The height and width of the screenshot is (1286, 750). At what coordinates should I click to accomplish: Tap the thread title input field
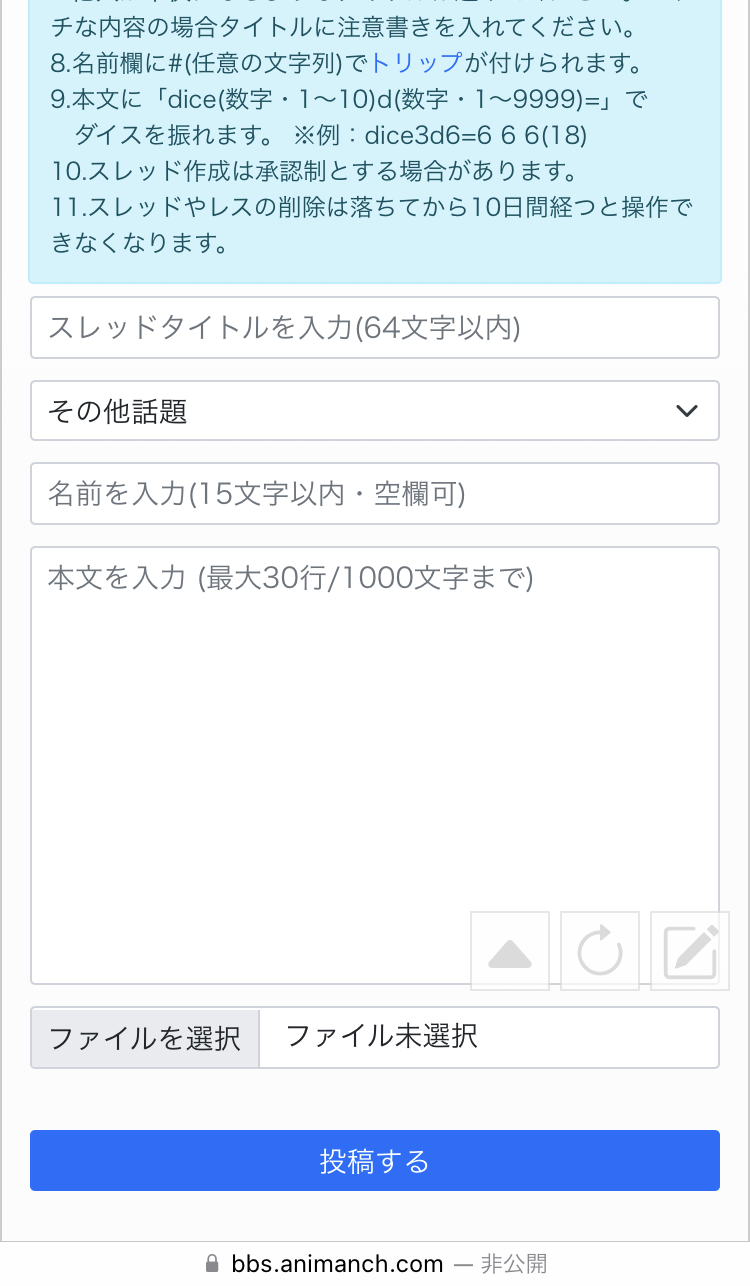375,327
